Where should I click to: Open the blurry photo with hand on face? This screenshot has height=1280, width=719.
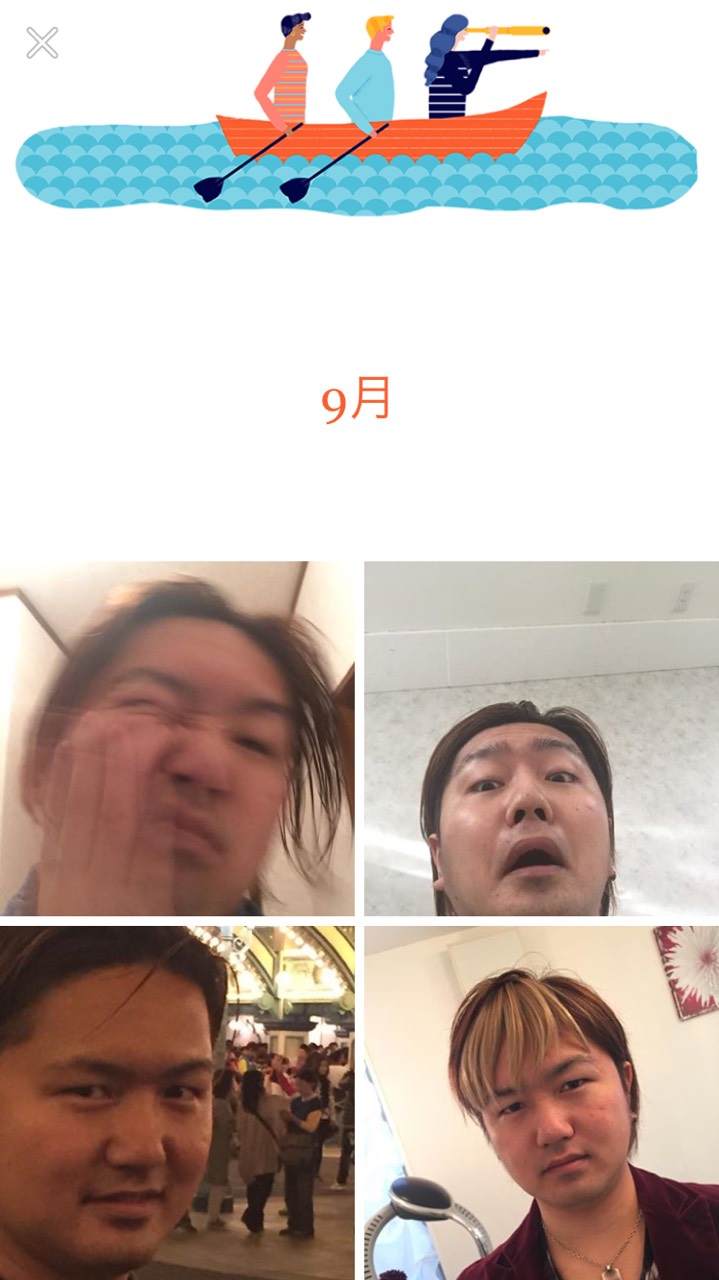pyautogui.click(x=177, y=738)
